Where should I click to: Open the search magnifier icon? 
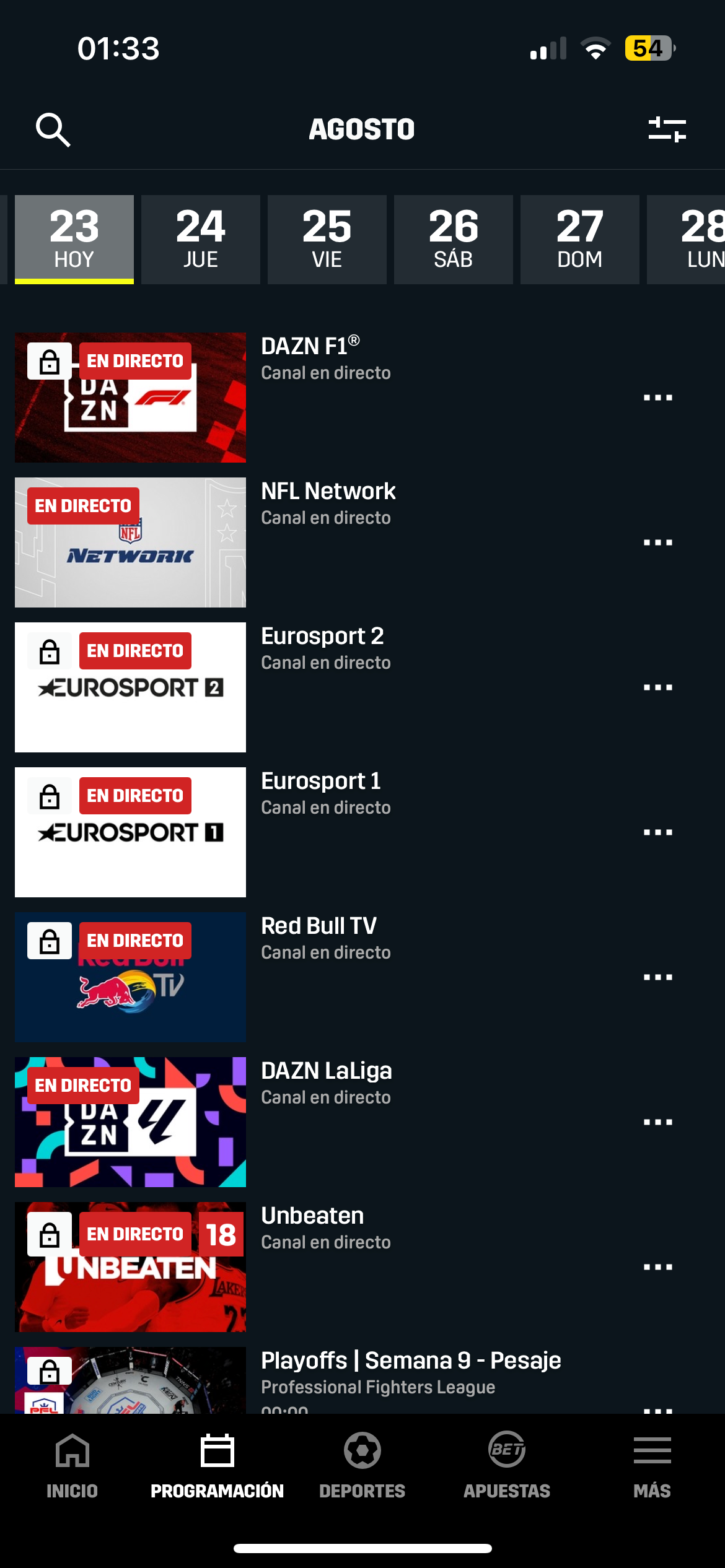53,129
